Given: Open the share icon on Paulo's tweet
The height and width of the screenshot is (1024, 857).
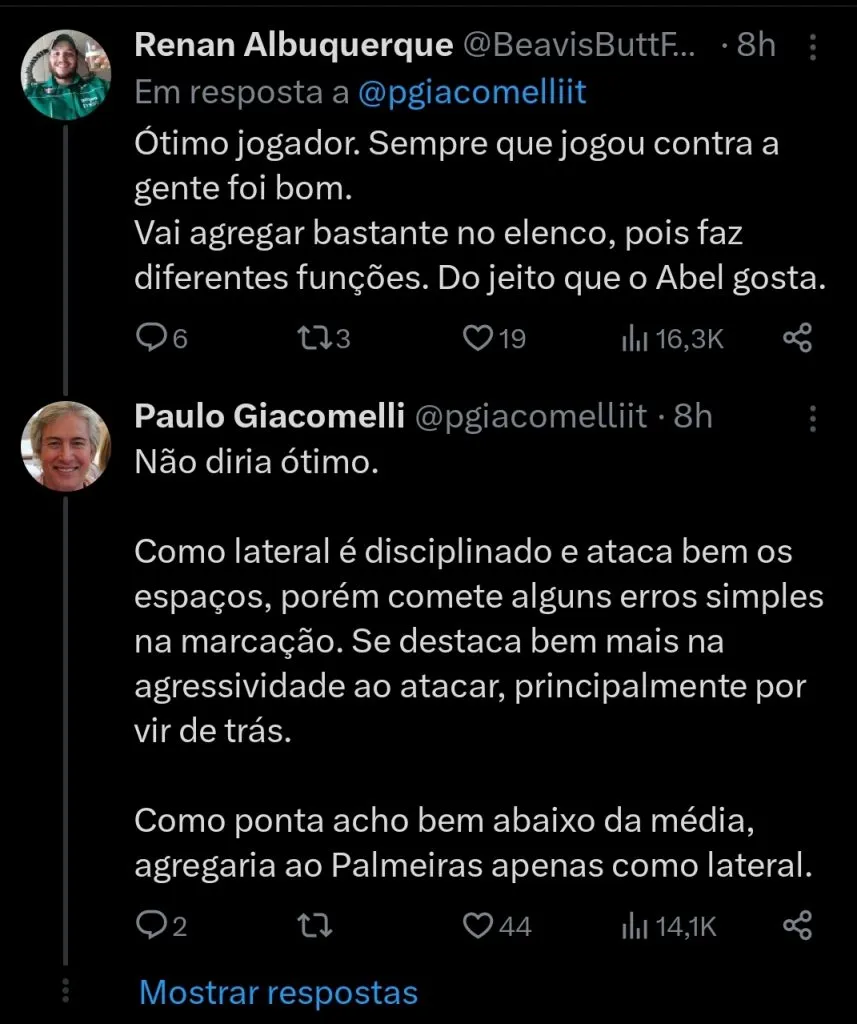Looking at the screenshot, I should pos(798,926).
